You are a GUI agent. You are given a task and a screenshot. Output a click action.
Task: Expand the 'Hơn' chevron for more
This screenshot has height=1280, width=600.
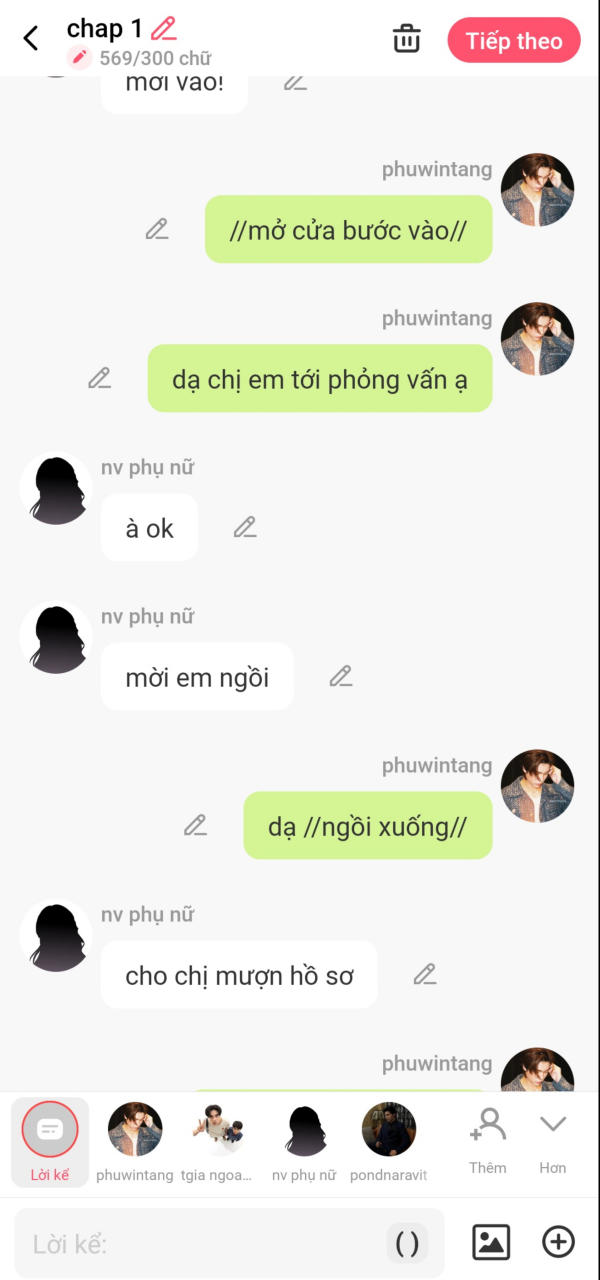(x=553, y=1138)
